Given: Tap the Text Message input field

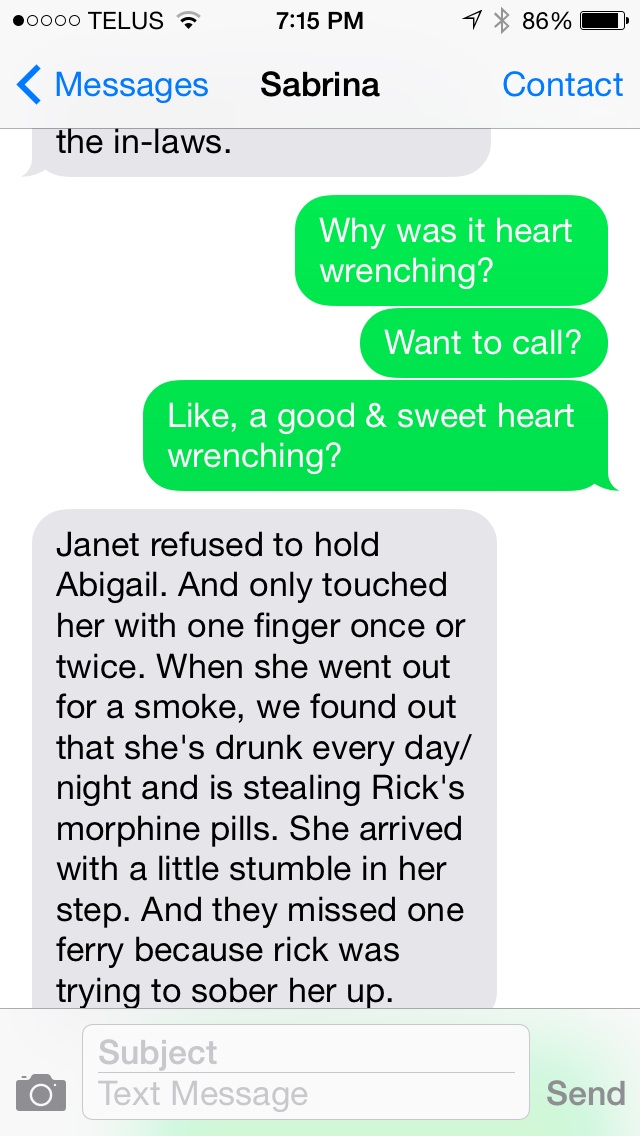Looking at the screenshot, I should 305,1095.
